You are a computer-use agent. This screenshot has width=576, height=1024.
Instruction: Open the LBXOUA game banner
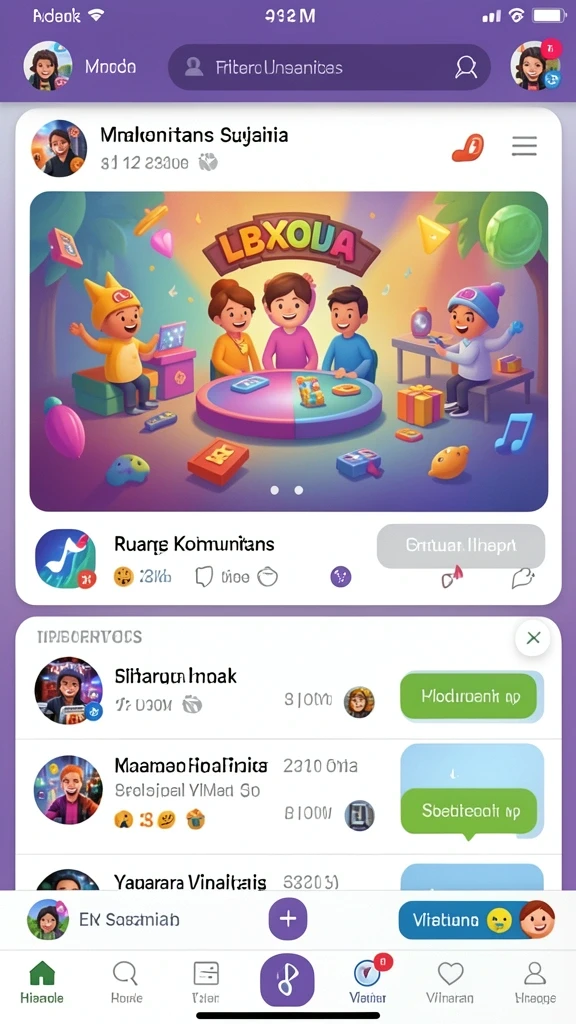289,351
